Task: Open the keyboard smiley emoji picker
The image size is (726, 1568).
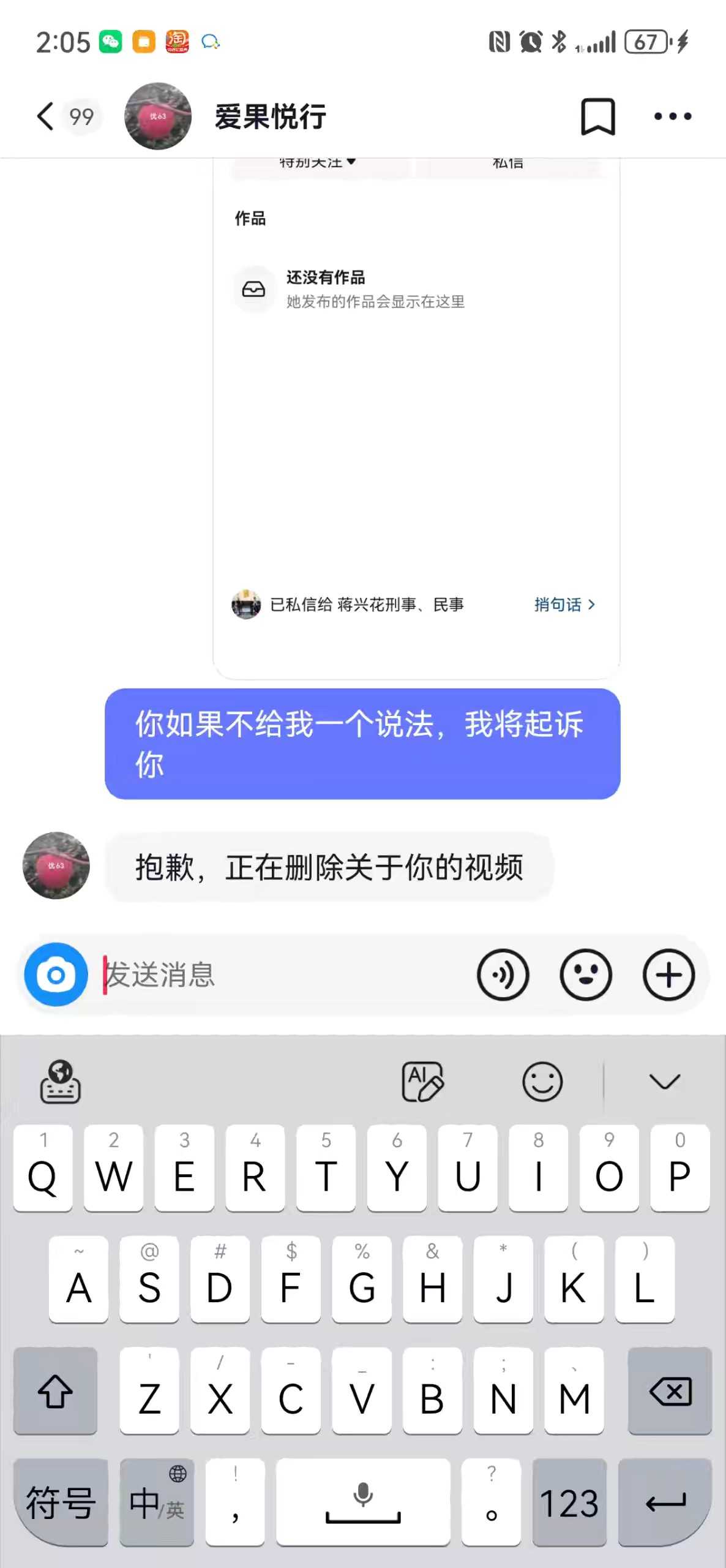Action: 542,1082
